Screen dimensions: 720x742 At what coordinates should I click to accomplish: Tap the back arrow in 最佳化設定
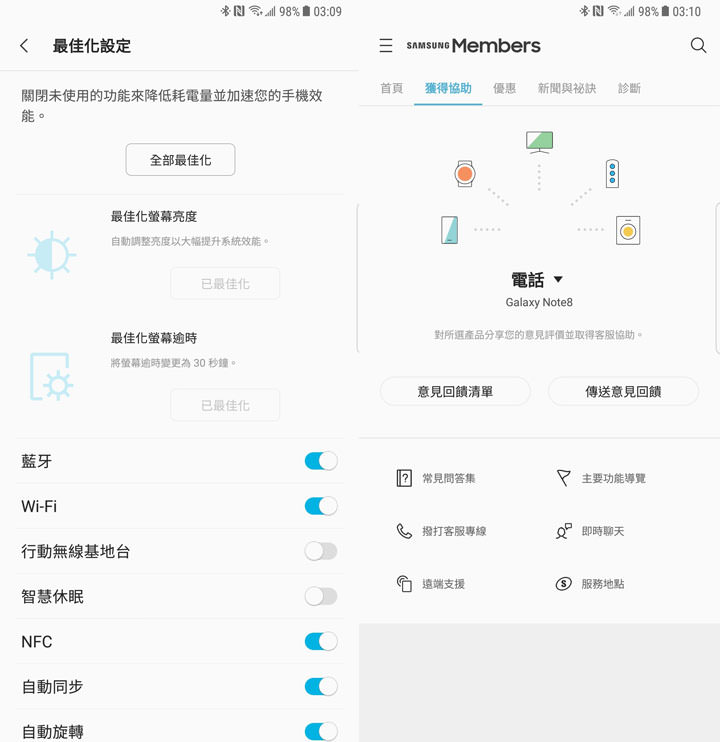tap(25, 46)
